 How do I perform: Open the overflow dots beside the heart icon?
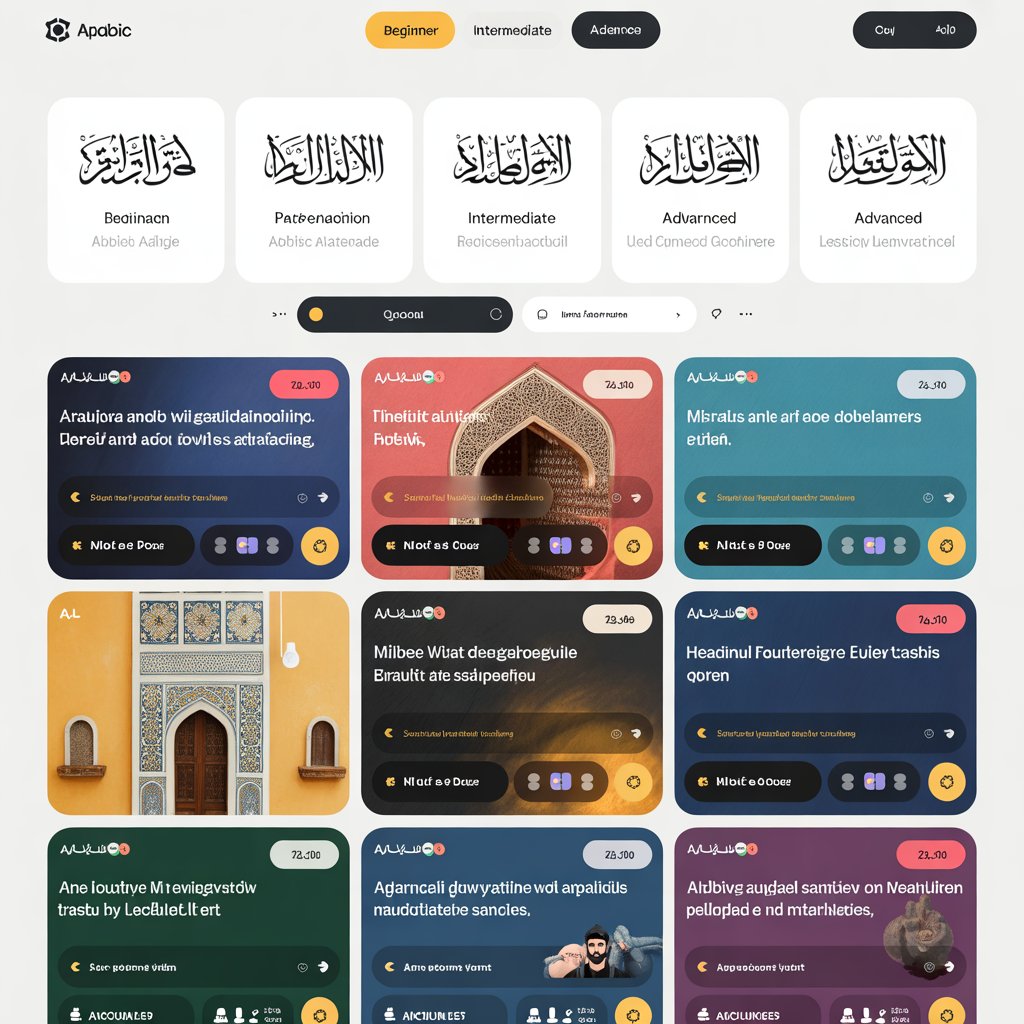(x=745, y=314)
